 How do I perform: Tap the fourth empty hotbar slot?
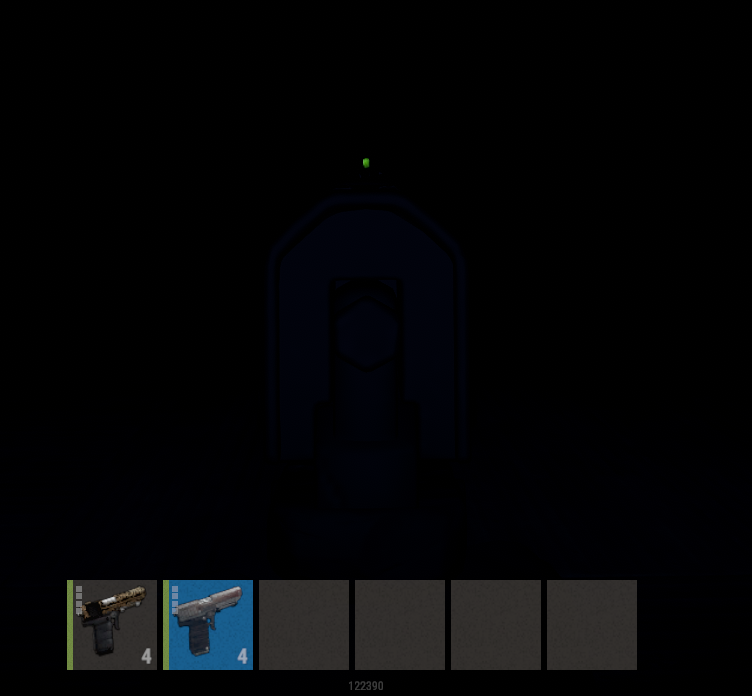point(400,624)
